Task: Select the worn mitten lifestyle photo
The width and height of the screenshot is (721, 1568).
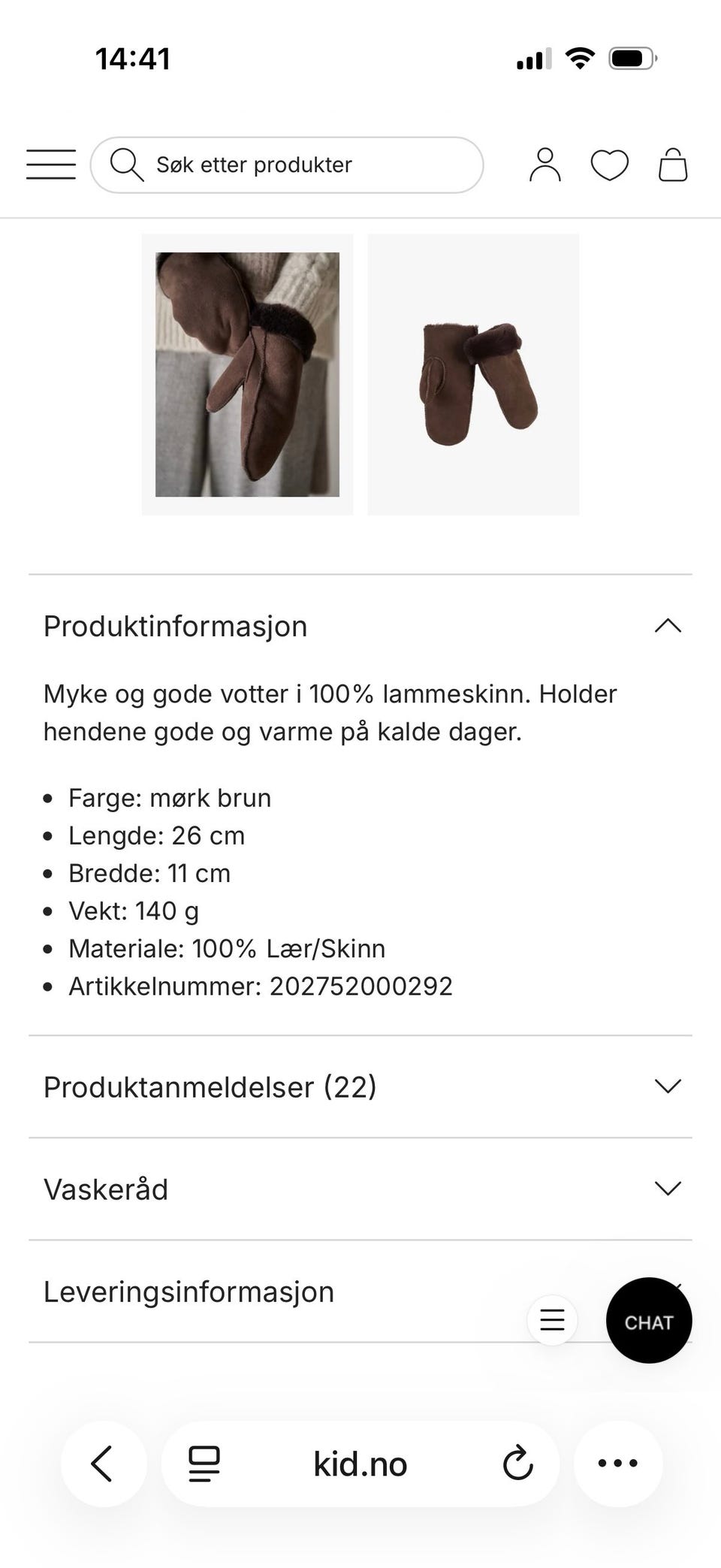Action: 247,373
